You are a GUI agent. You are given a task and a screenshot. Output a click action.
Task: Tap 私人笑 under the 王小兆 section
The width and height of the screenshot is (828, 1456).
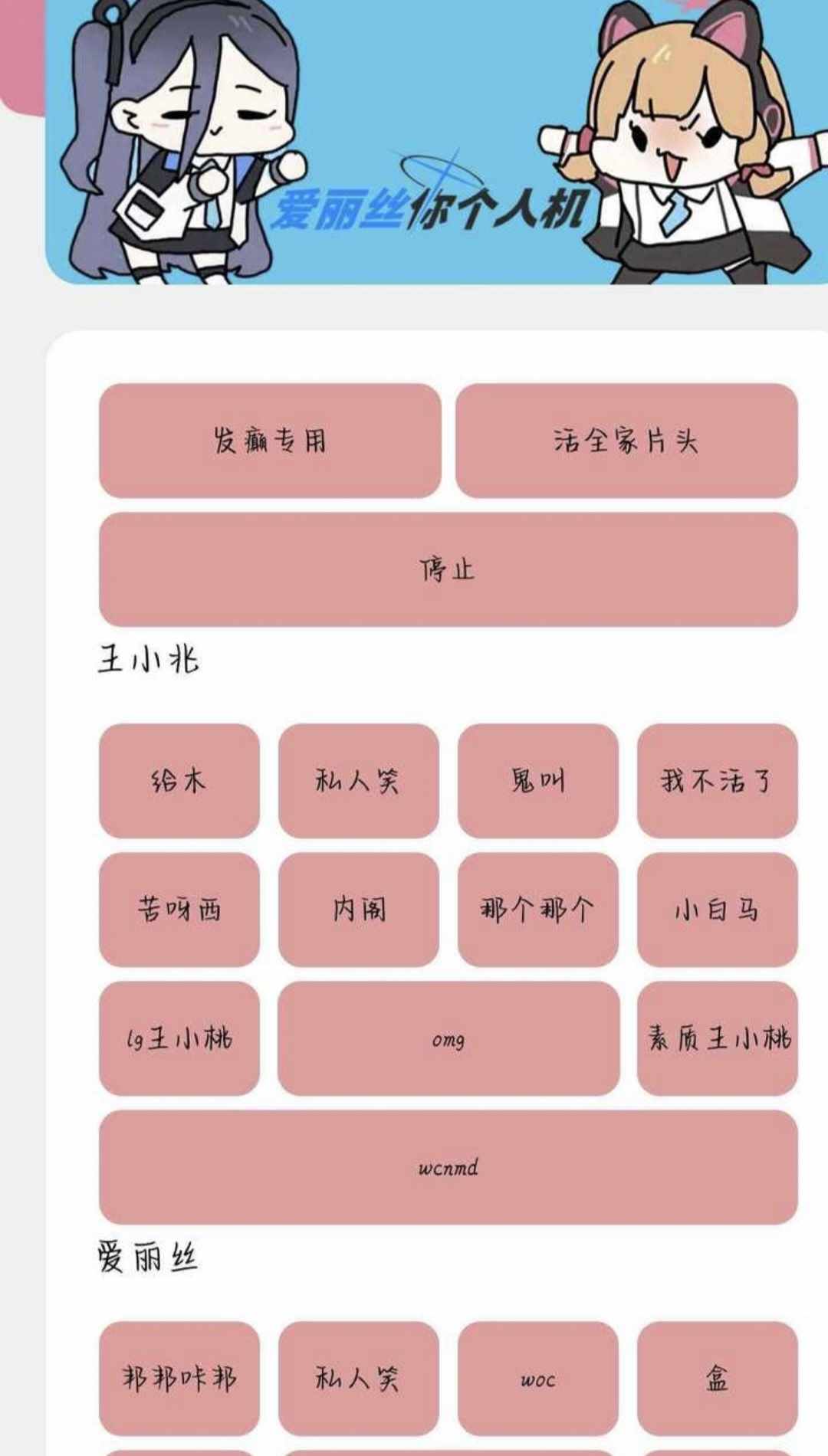358,780
